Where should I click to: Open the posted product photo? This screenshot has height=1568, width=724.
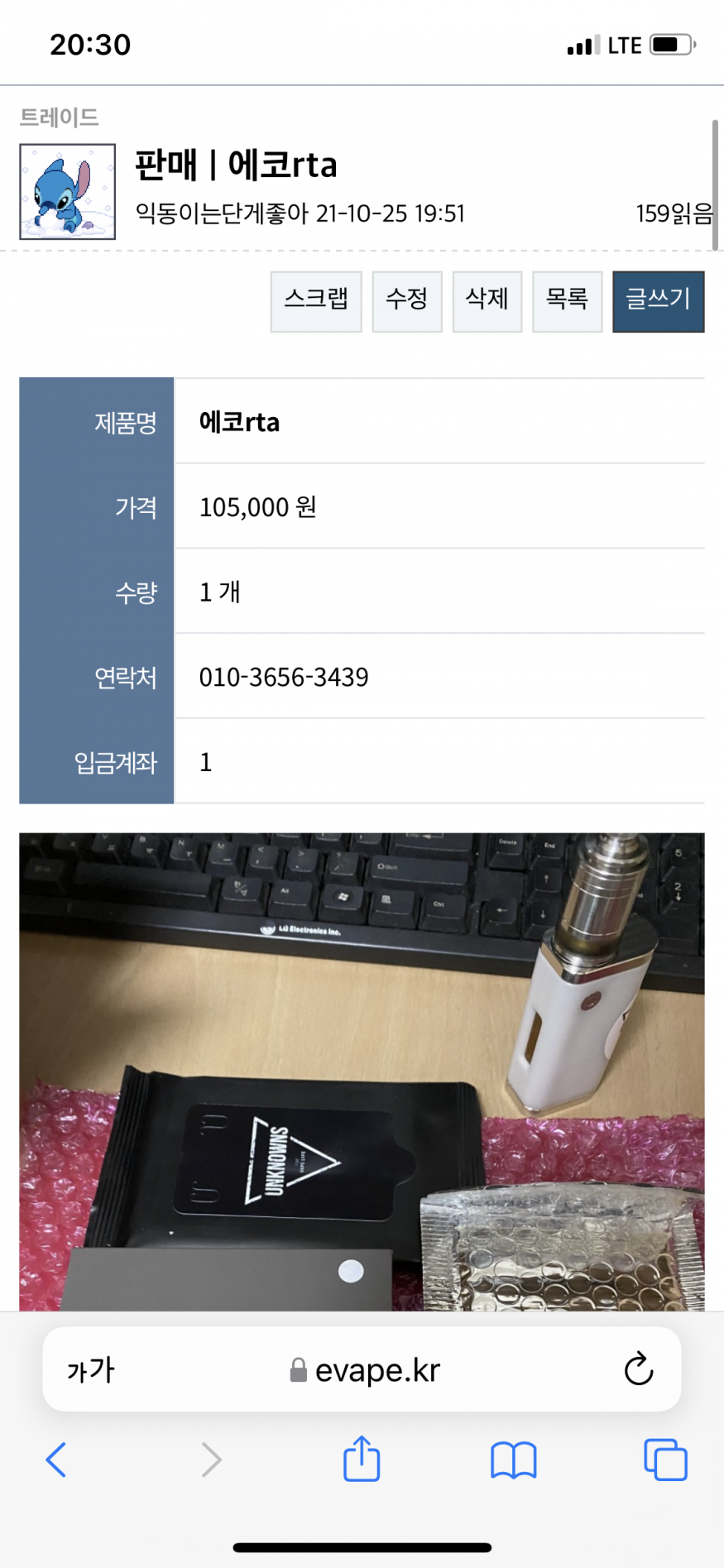[362, 1071]
